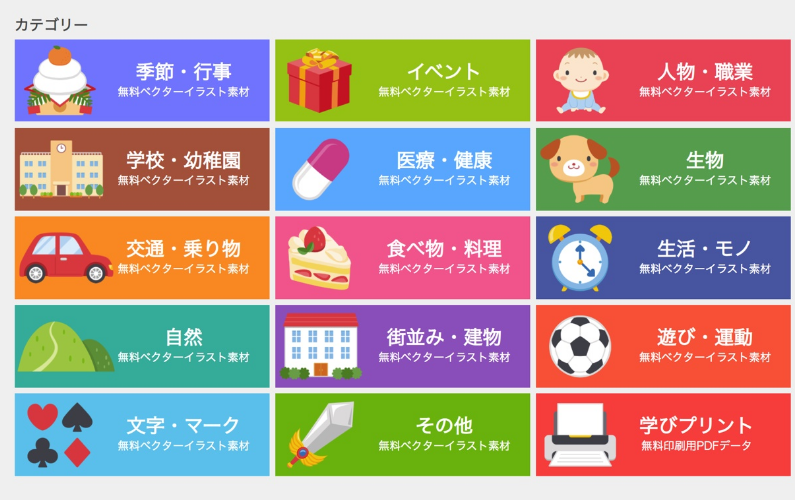Image resolution: width=795 pixels, height=500 pixels.
Task: Open the 生物 category
Action: pyautogui.click(x=663, y=168)
